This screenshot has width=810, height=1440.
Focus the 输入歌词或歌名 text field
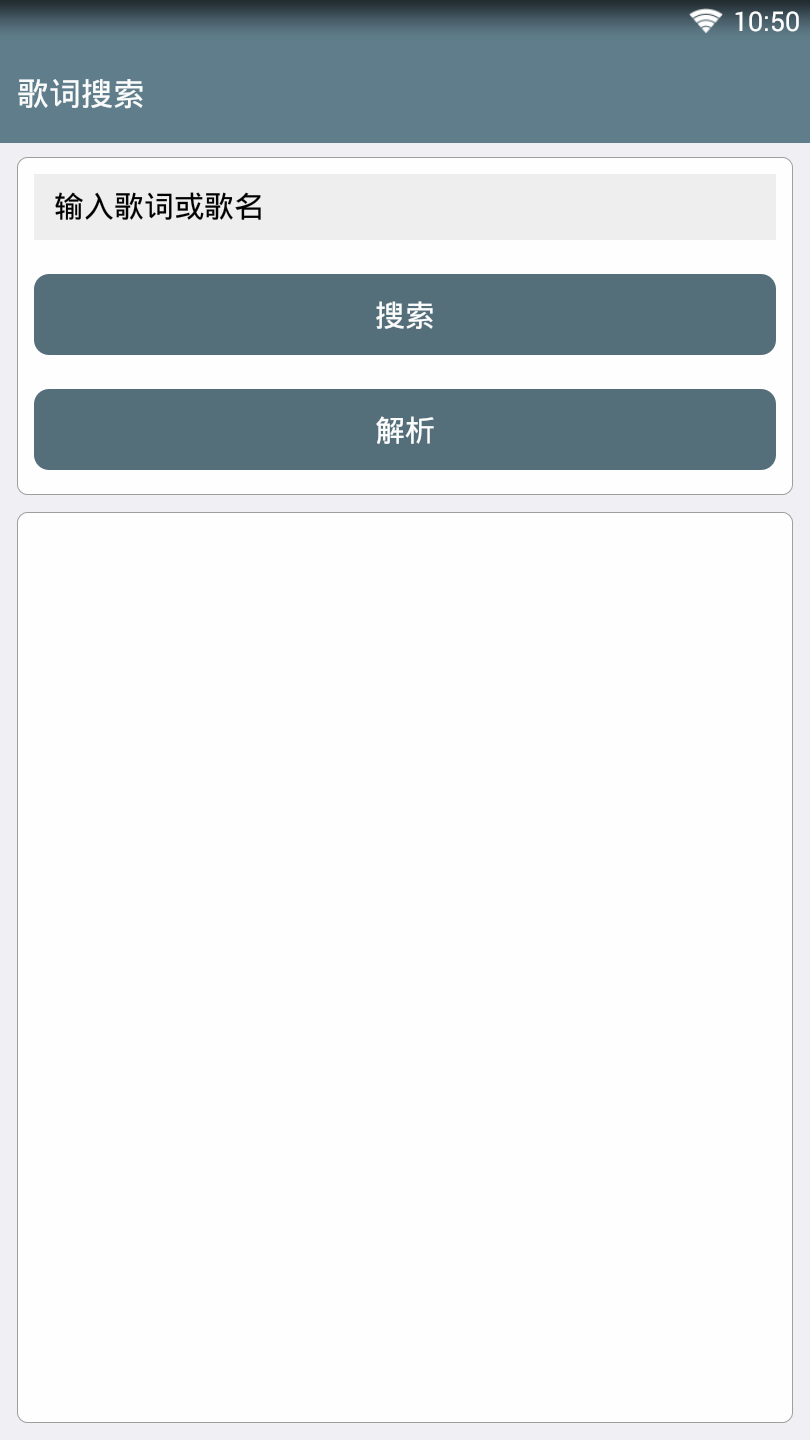pyautogui.click(x=404, y=207)
